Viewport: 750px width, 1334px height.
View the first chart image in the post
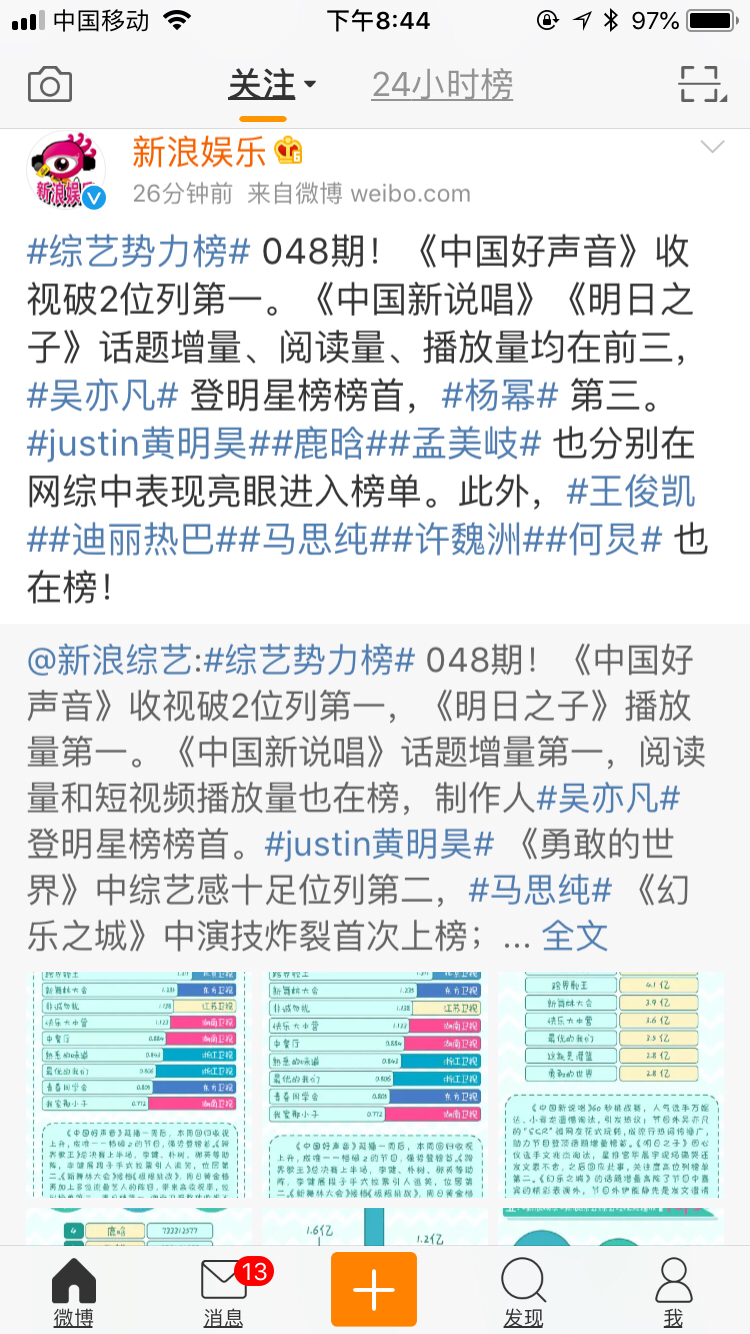pyautogui.click(x=136, y=1083)
